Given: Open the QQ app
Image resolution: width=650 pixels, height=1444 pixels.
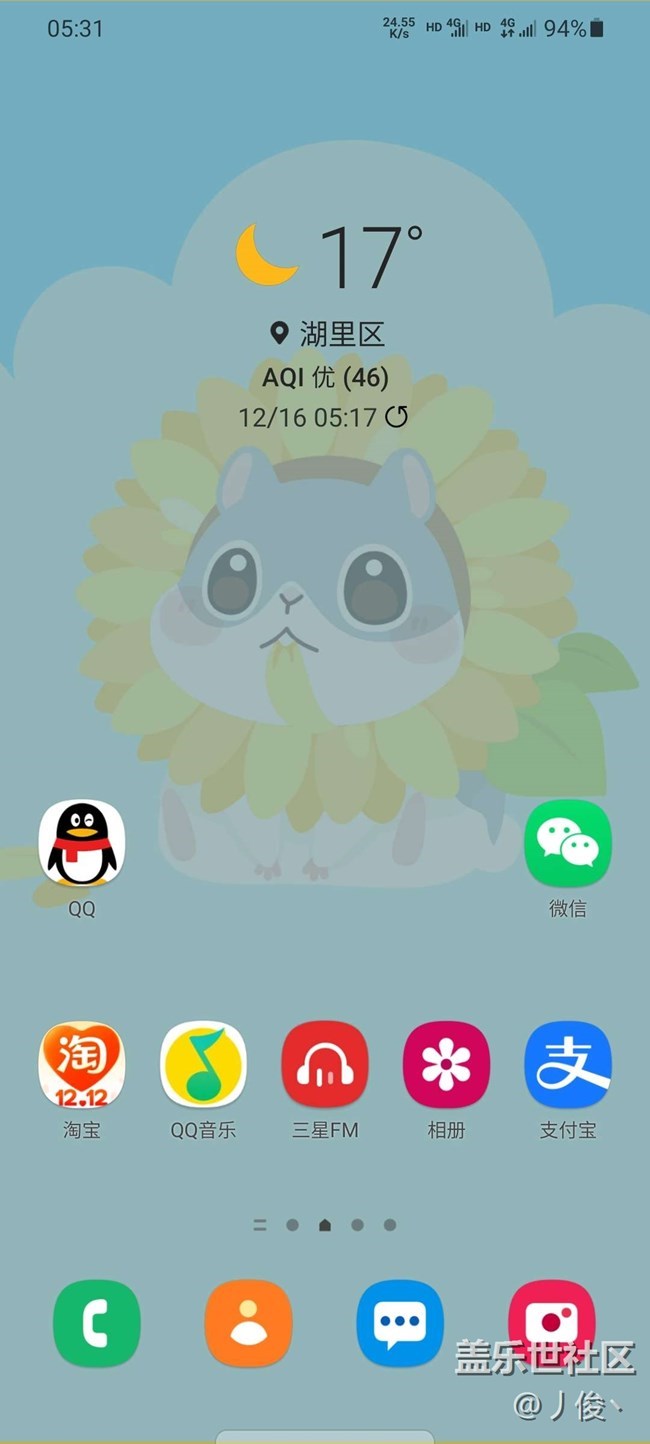Looking at the screenshot, I should click(x=82, y=843).
